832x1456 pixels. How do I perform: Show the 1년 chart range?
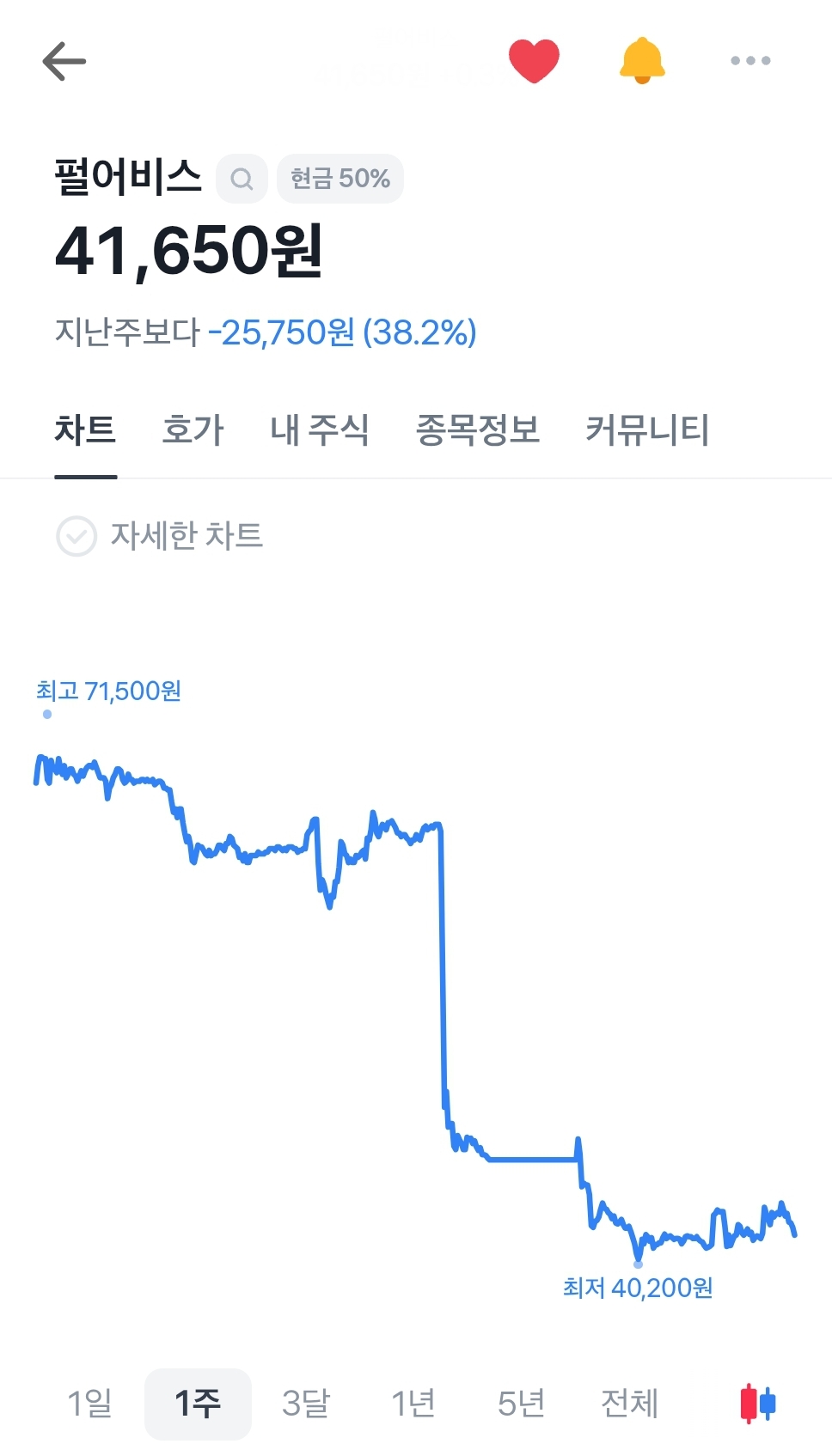(x=413, y=1404)
